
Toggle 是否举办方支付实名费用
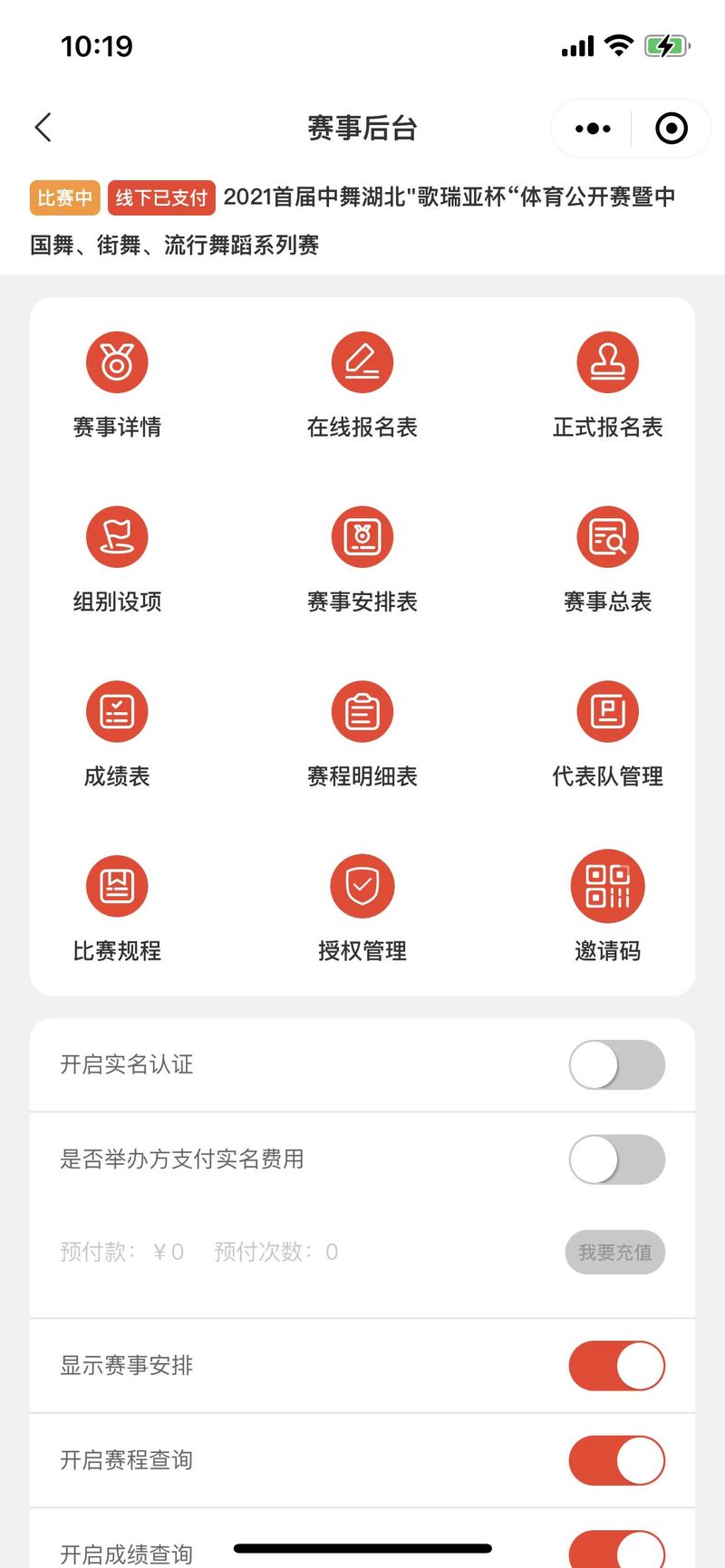point(616,1159)
